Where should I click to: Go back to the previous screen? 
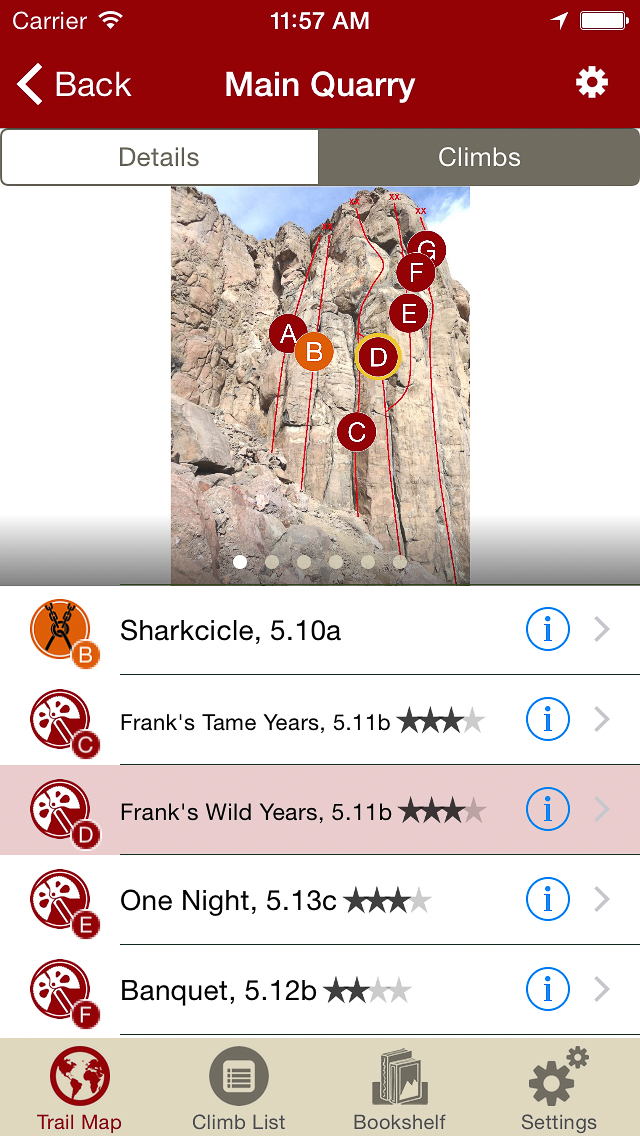73,85
